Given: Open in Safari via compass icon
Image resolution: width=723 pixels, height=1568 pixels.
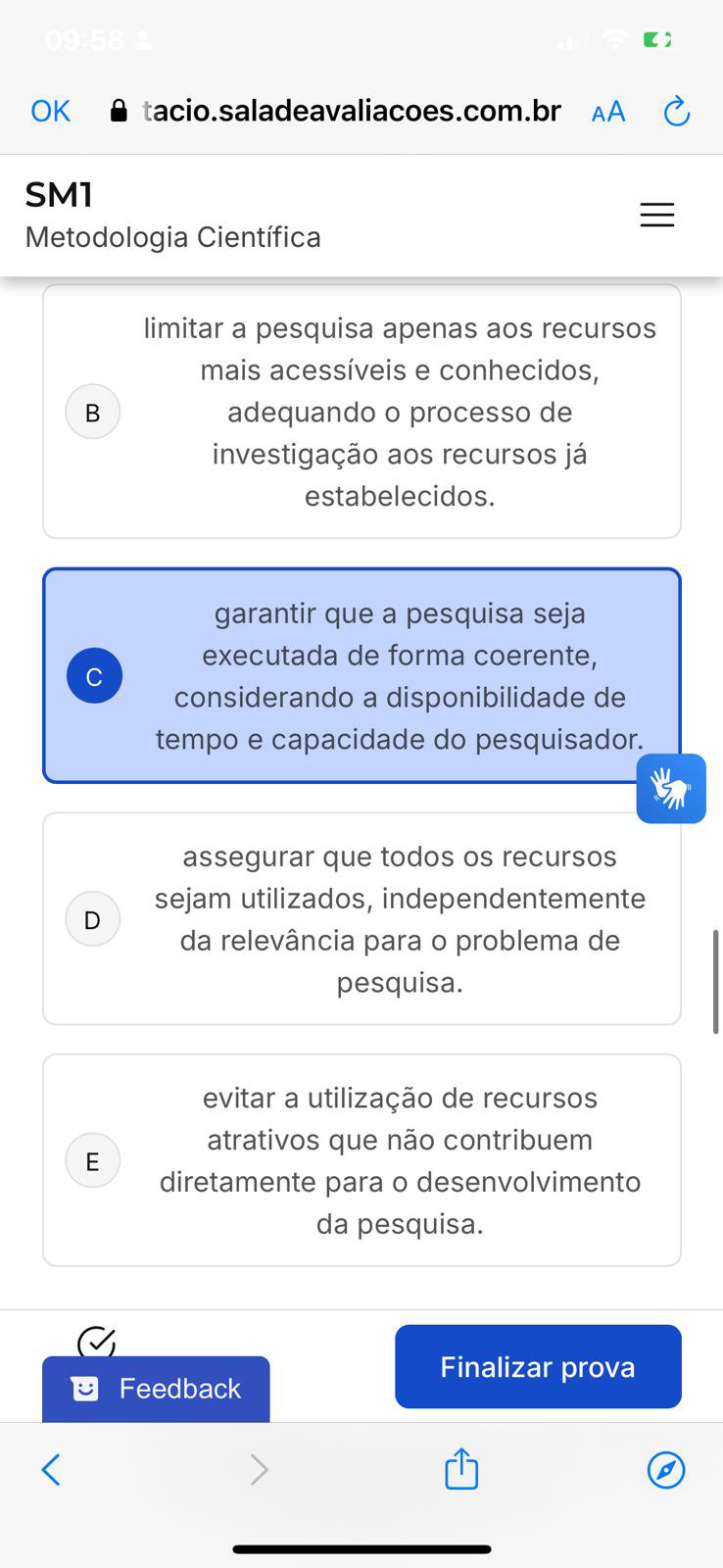Looking at the screenshot, I should 666,1469.
